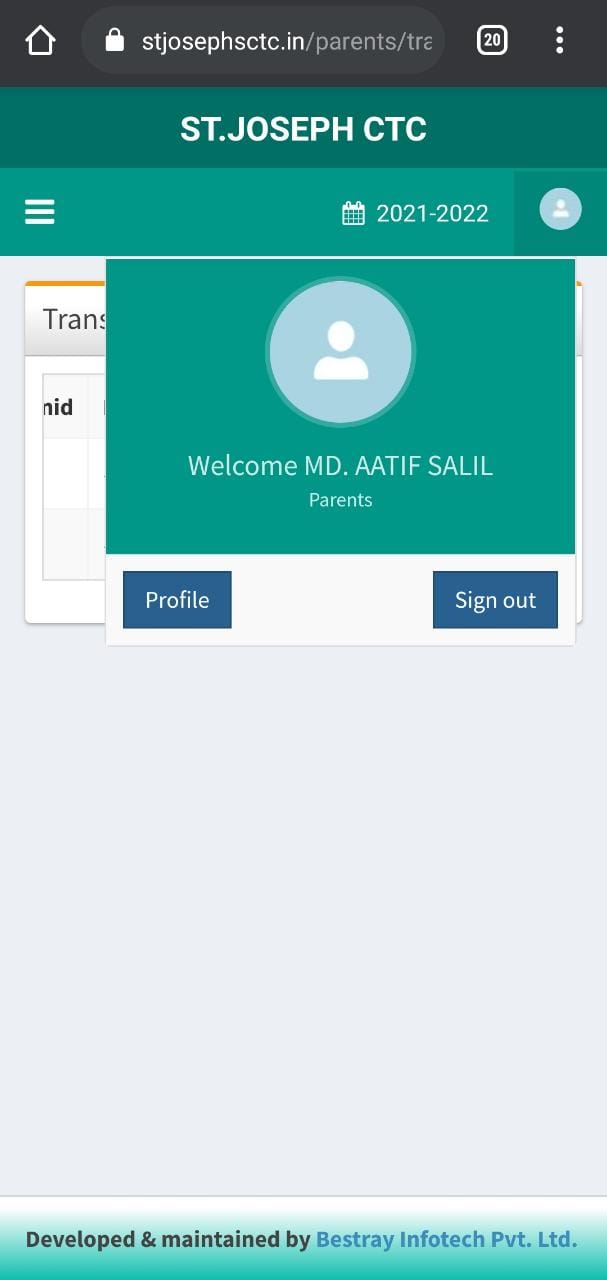Open Bestray Infotech Pvt. Ltd. link

click(446, 1240)
